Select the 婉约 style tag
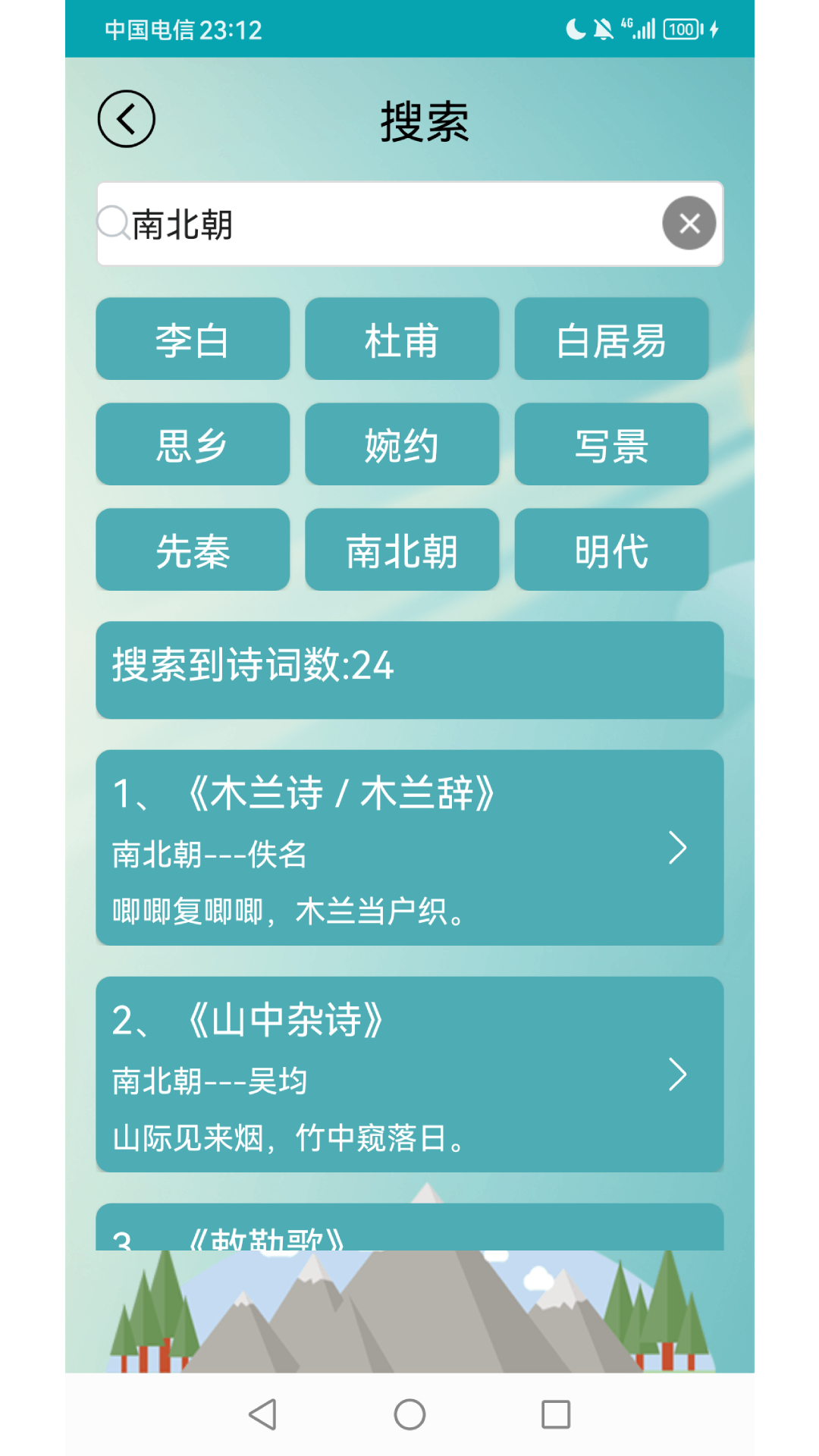This screenshot has height=1456, width=819. pyautogui.click(x=401, y=444)
